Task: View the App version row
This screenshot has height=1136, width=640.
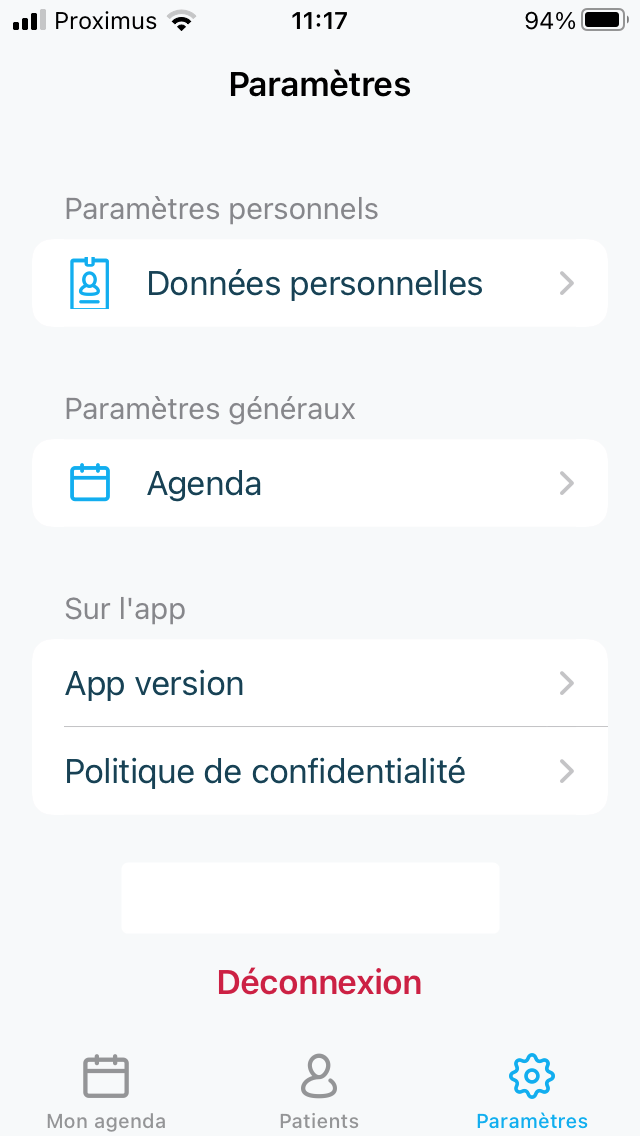Action: coord(320,683)
